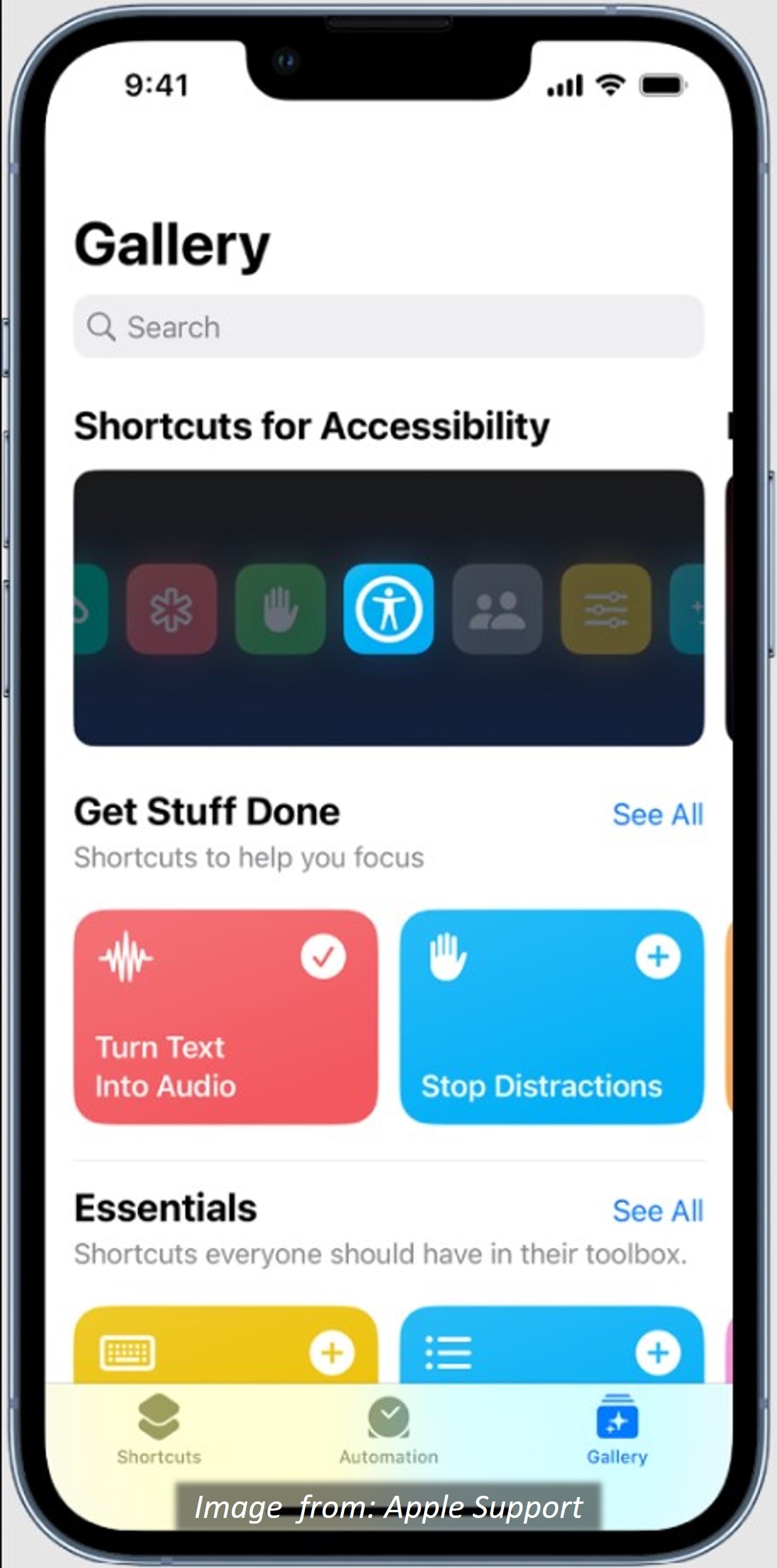Open the Search field in Gallery
The height and width of the screenshot is (1568, 777).
[388, 327]
